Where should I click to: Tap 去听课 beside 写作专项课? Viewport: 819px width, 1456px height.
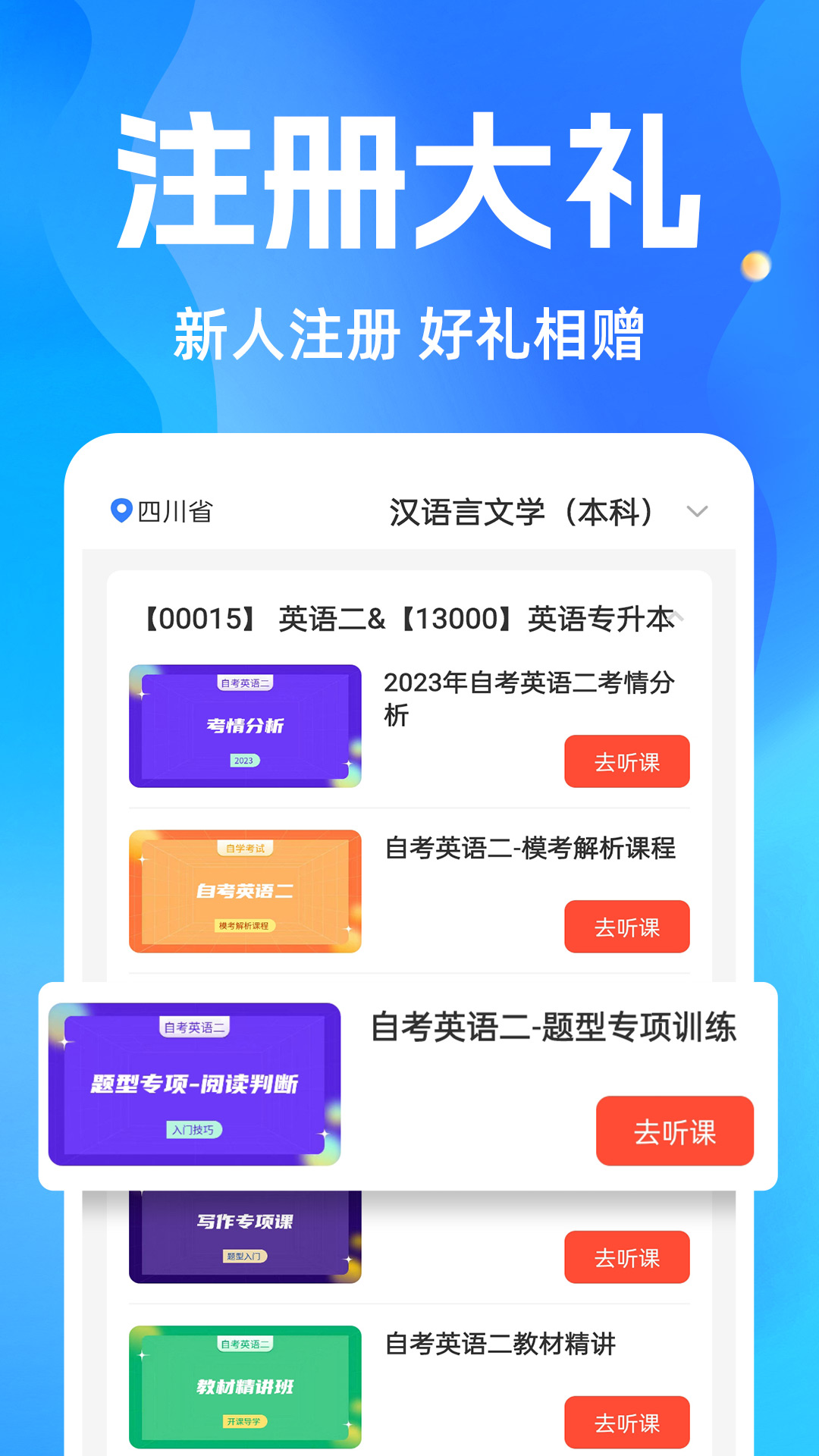click(x=627, y=1257)
